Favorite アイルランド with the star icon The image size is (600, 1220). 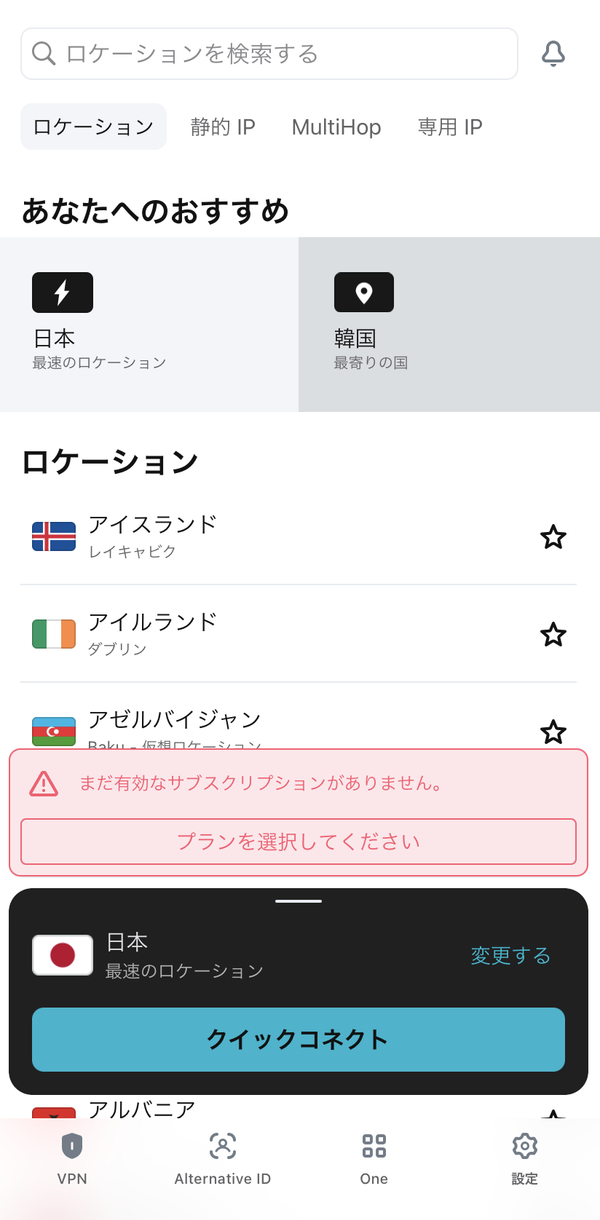553,634
